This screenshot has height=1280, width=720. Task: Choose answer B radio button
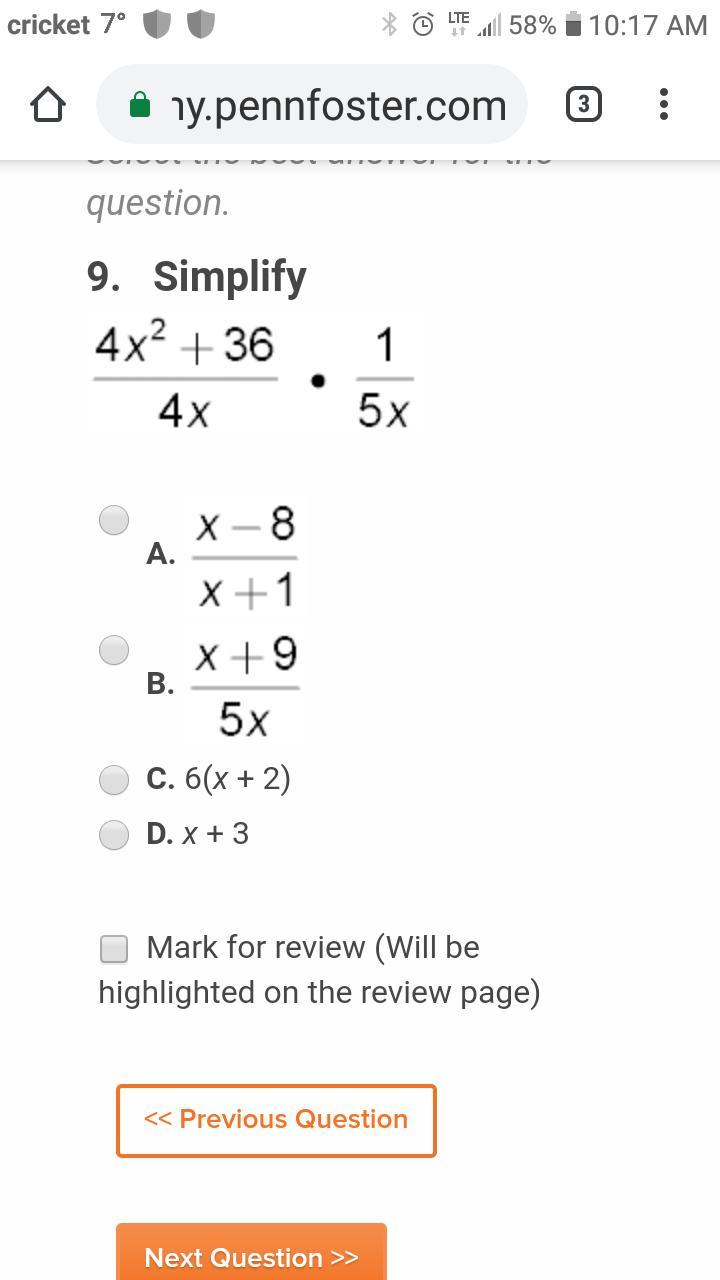coord(114,650)
